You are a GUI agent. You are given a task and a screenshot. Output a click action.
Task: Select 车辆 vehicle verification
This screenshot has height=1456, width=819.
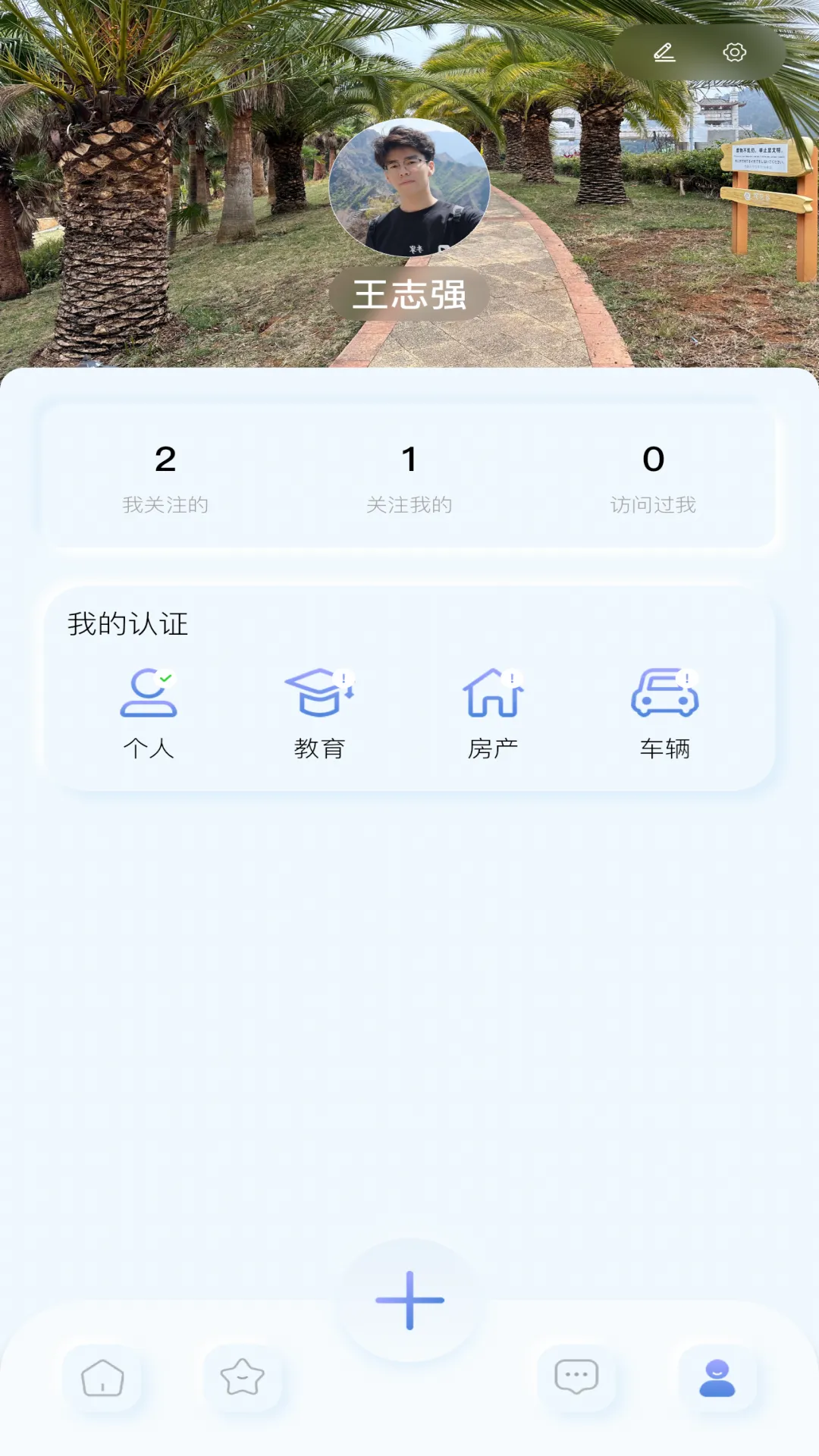665,713
